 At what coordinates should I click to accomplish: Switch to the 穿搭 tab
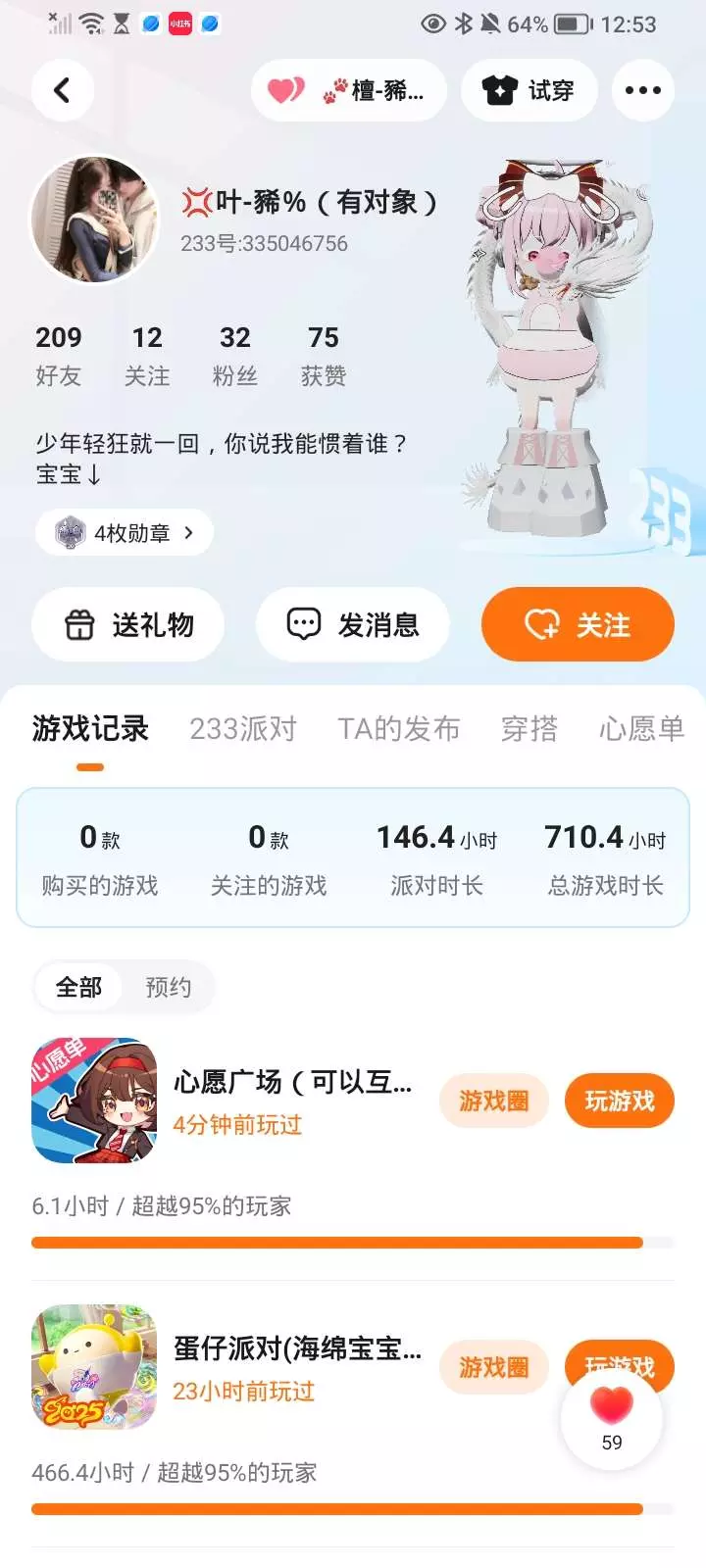[x=529, y=728]
